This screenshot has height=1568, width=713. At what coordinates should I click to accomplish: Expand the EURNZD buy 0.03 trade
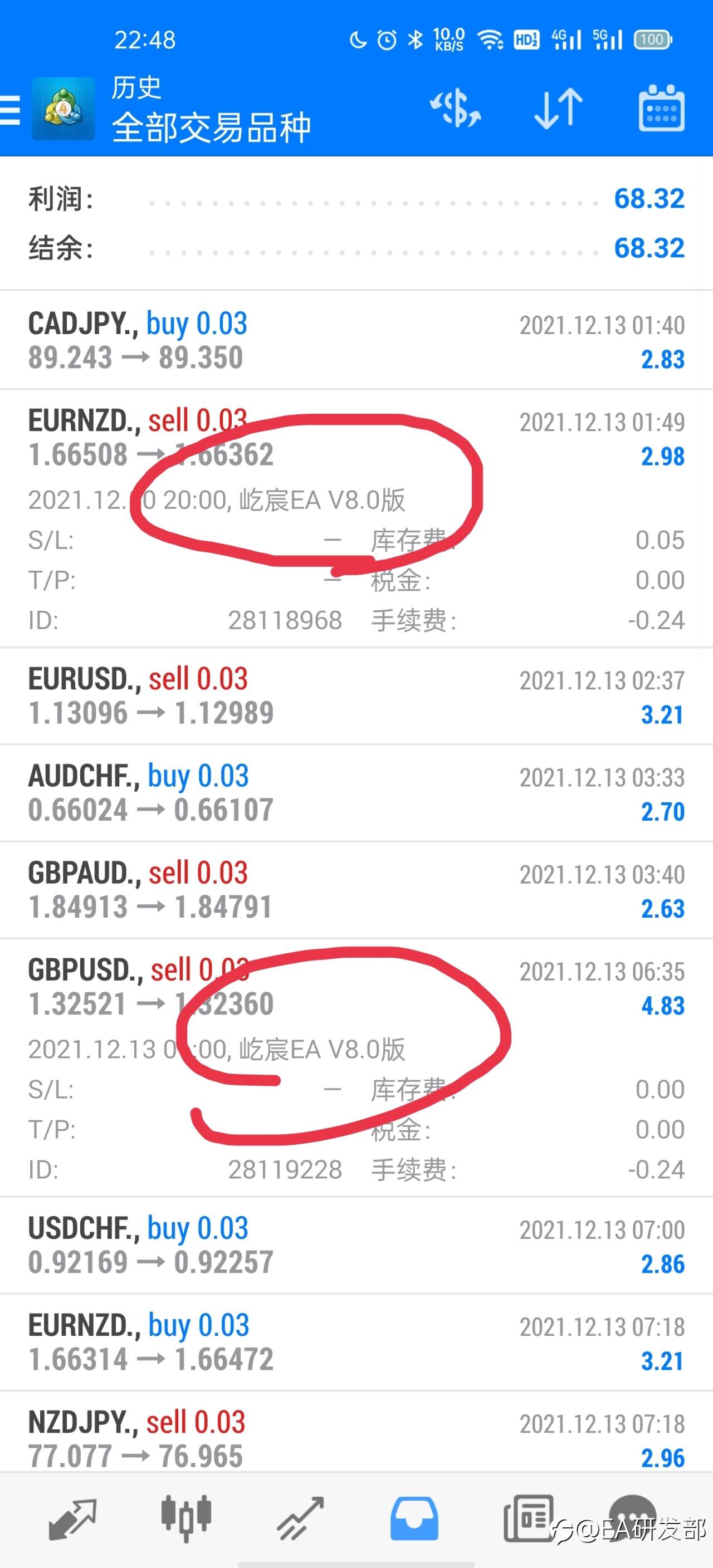356,1342
